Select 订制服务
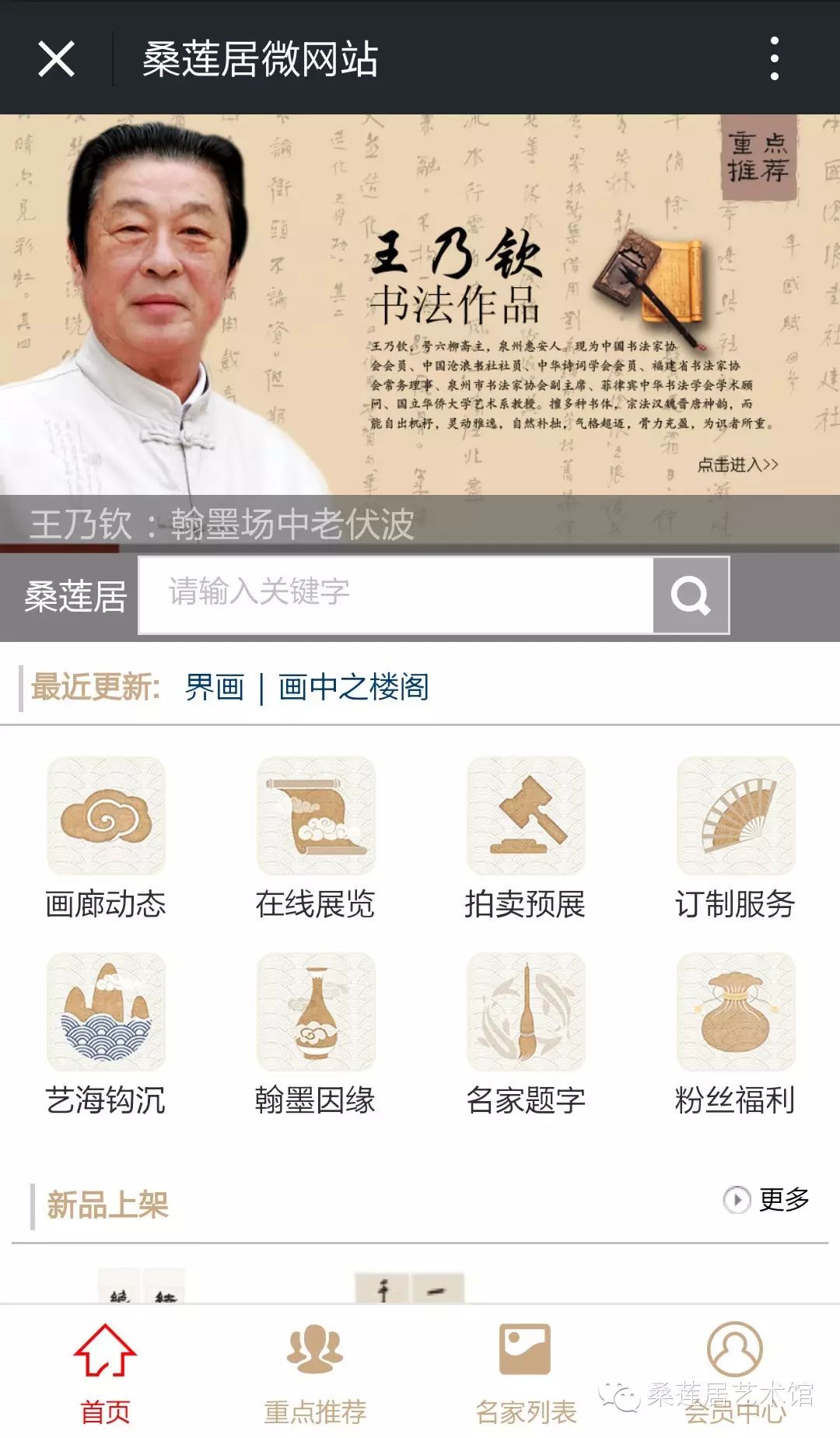 point(736,839)
